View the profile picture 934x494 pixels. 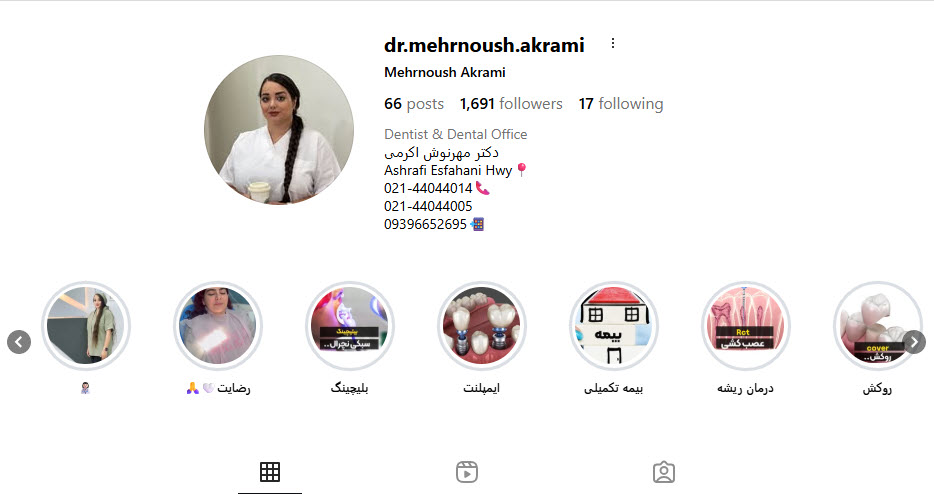(279, 130)
